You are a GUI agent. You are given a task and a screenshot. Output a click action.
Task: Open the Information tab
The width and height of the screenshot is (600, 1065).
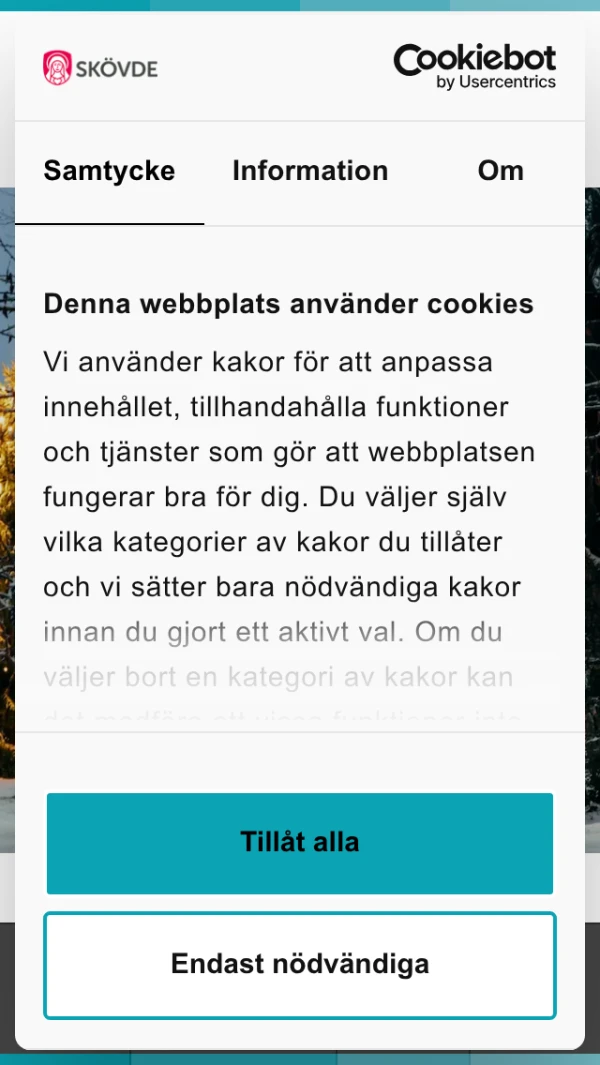click(310, 171)
